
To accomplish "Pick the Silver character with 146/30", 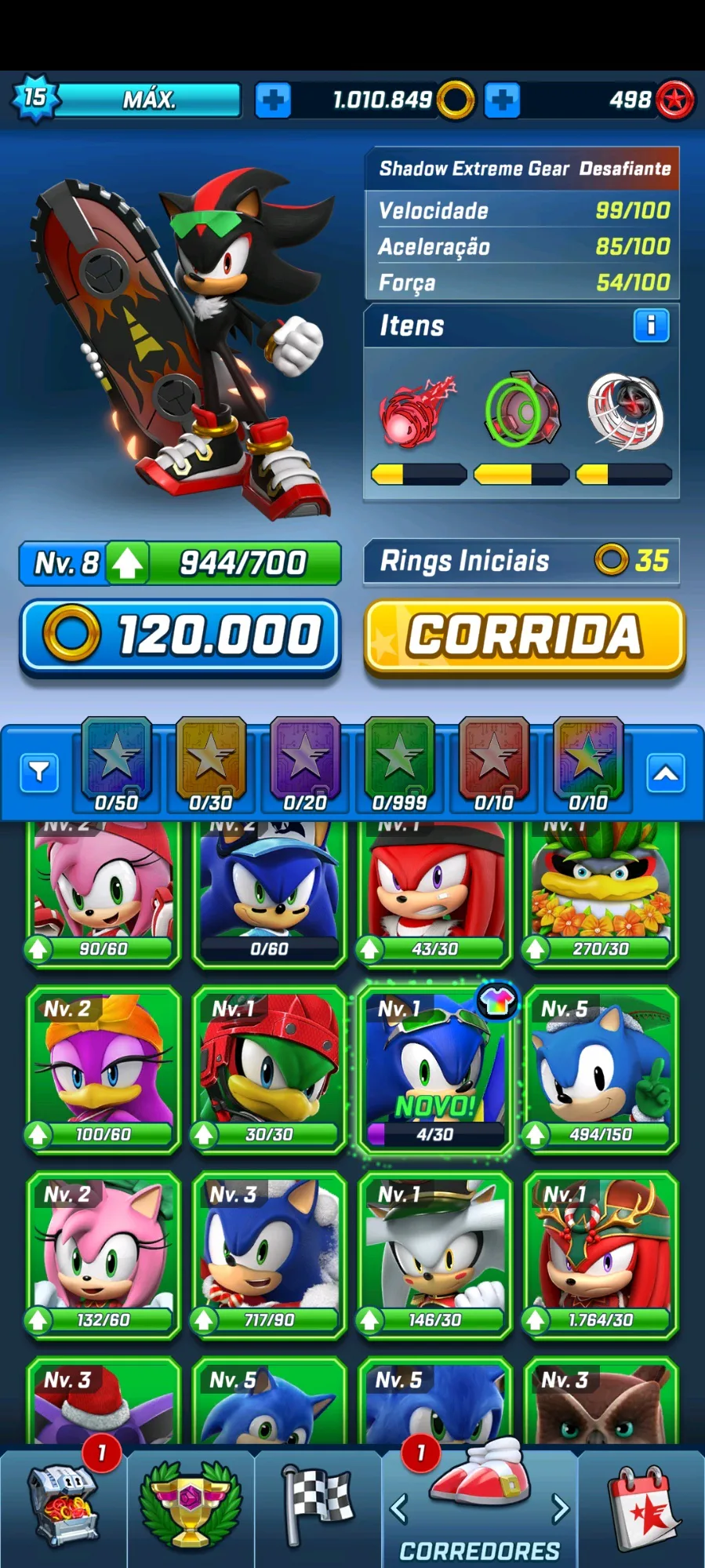I will [x=434, y=1255].
